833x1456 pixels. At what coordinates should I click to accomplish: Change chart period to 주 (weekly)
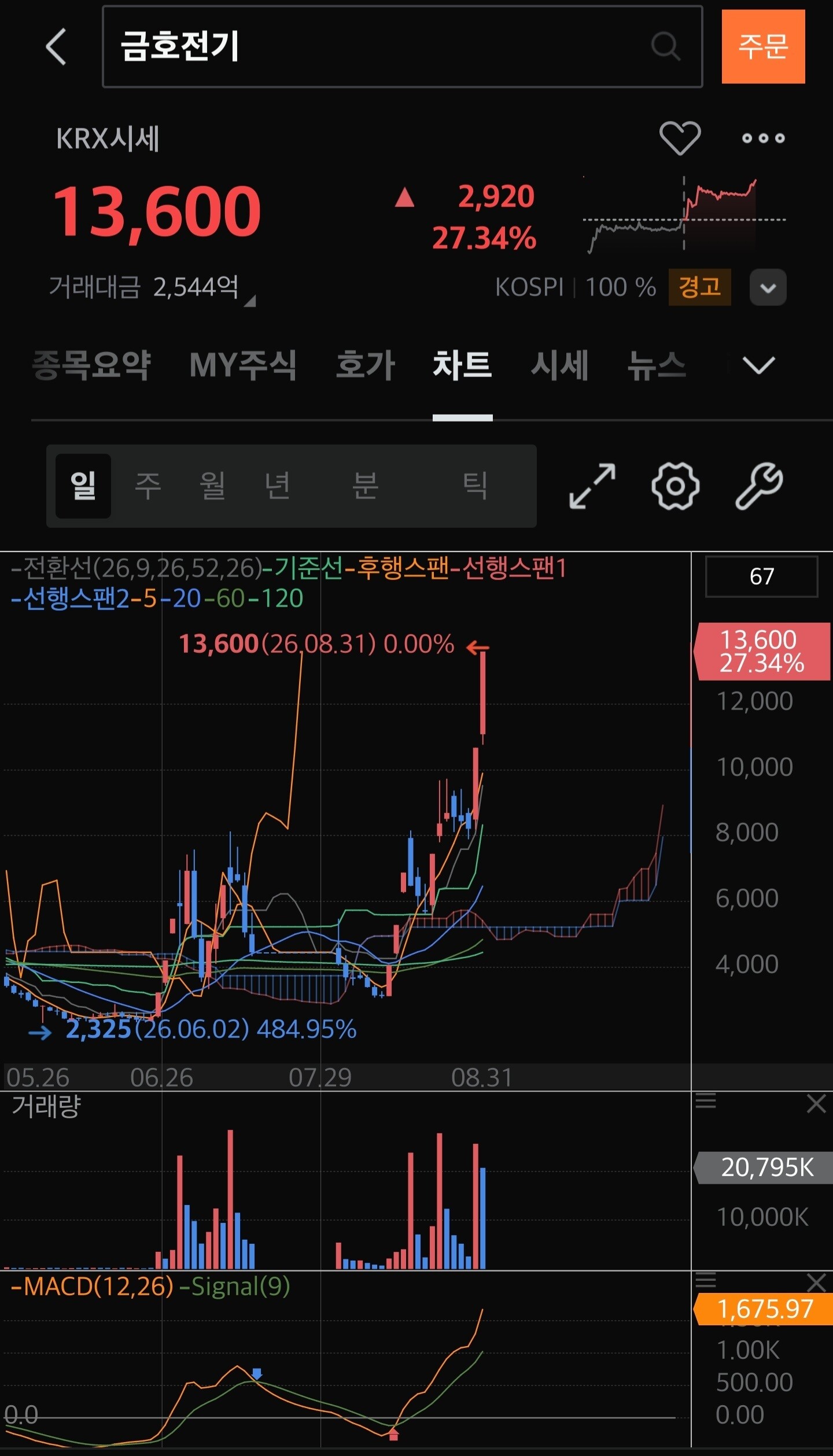148,486
